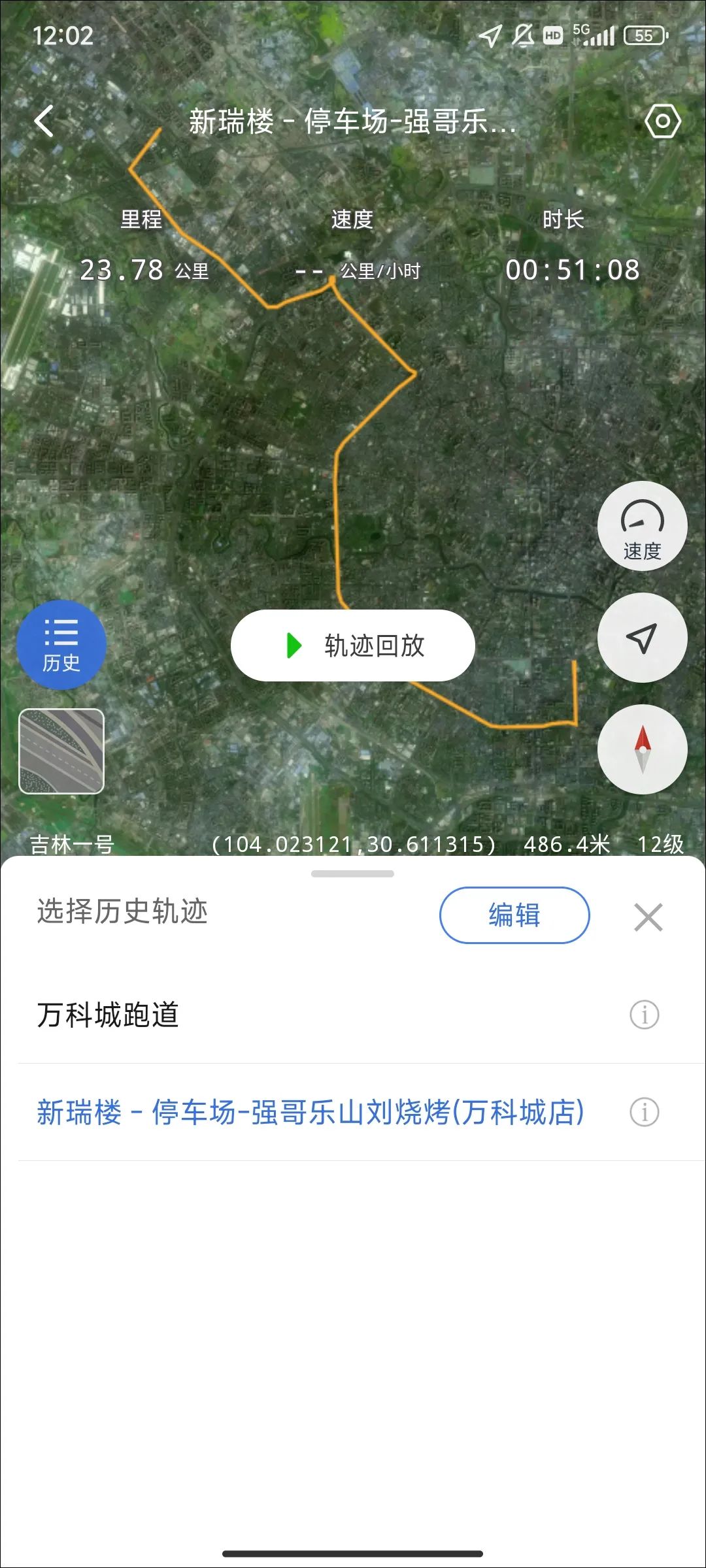The height and width of the screenshot is (1568, 706).
Task: Tap the 速度 speed gauge button
Action: [642, 526]
